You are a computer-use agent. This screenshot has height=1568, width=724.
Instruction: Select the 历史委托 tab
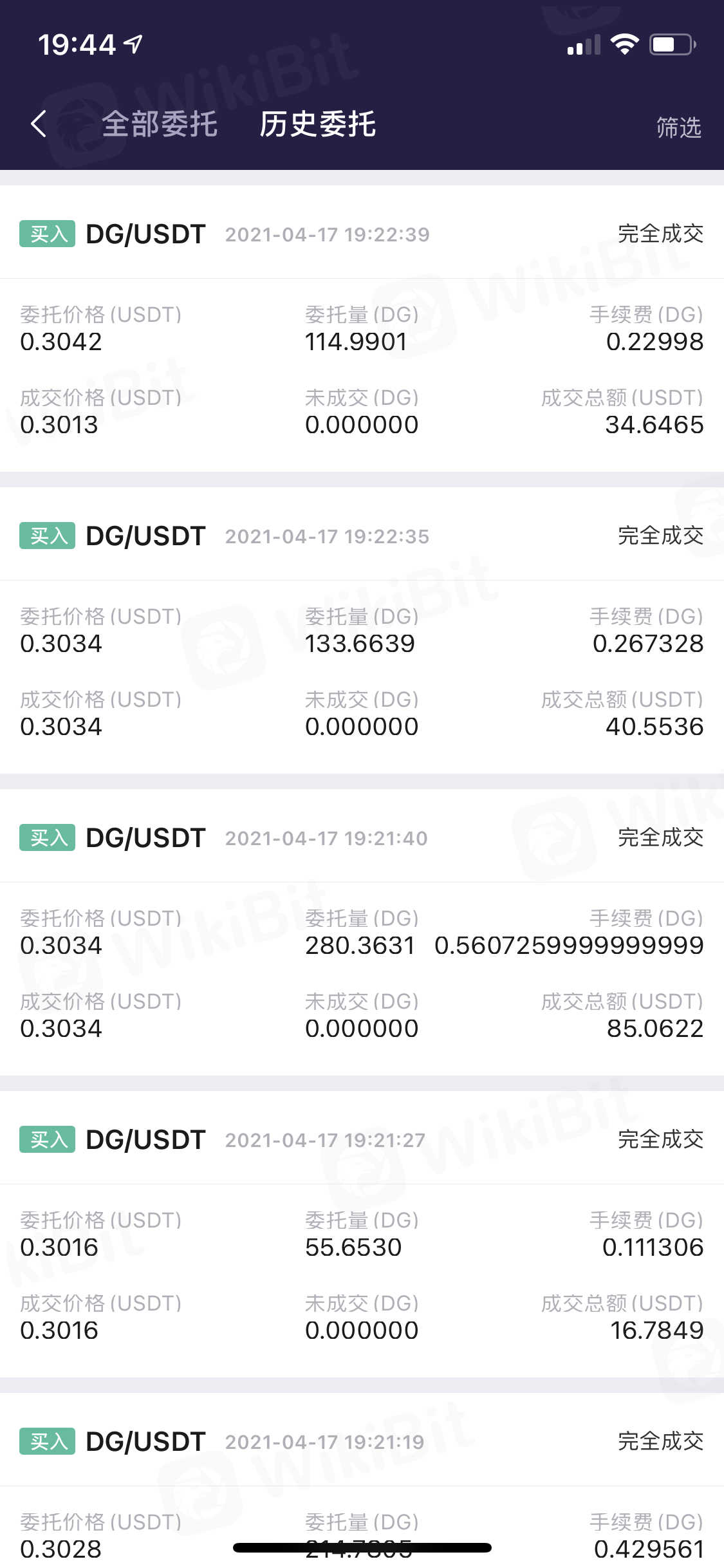pyautogui.click(x=317, y=124)
